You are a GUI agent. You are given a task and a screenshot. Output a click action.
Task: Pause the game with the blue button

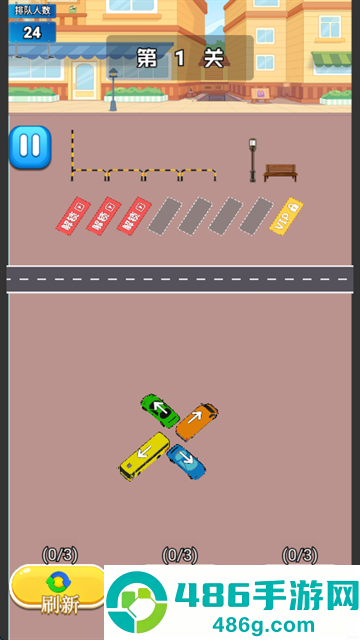30,147
